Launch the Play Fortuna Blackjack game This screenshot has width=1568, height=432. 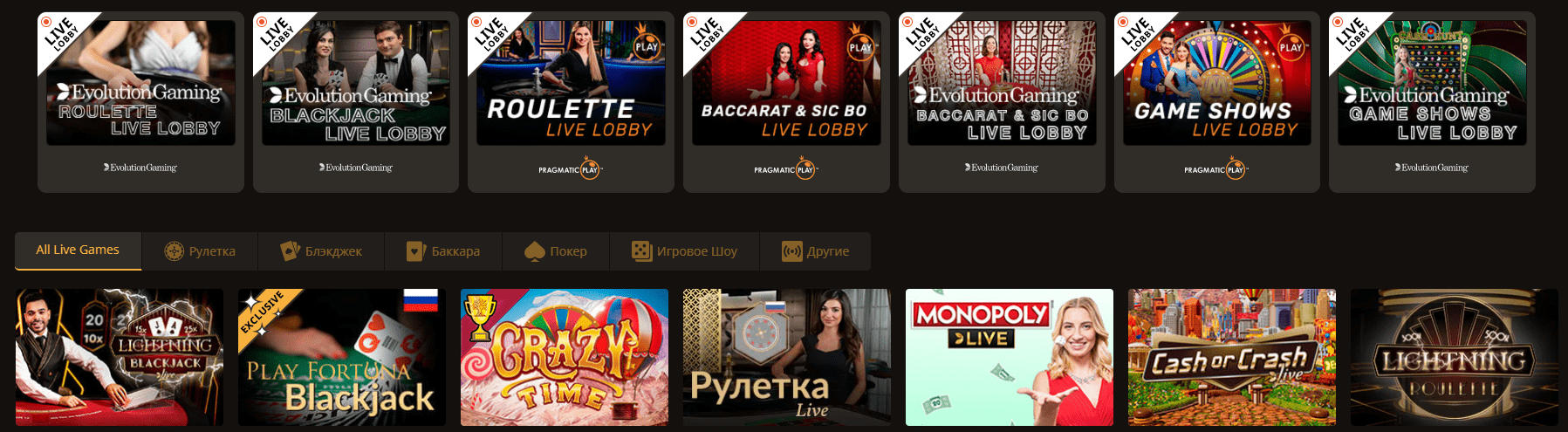pos(342,357)
